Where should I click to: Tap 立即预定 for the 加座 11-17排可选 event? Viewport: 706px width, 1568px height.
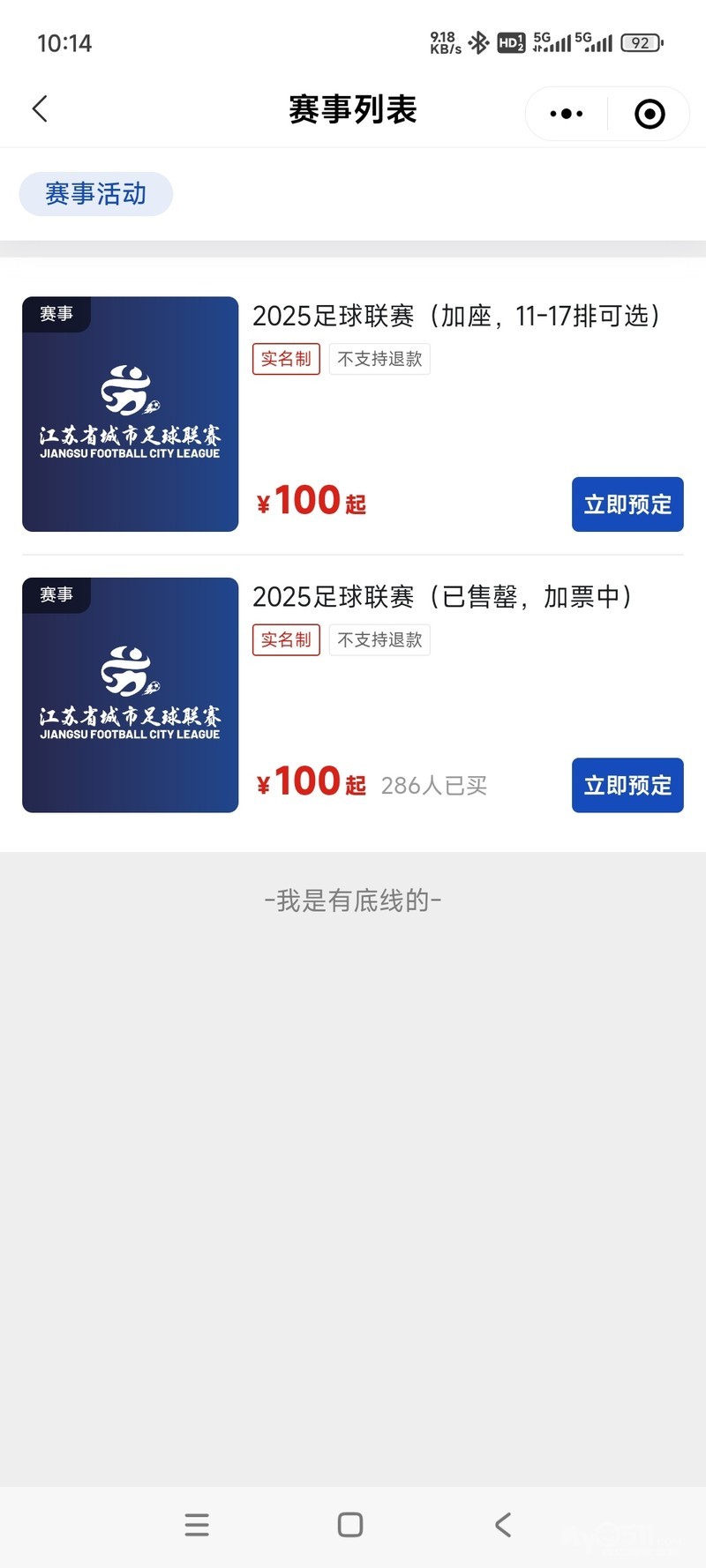tap(627, 504)
